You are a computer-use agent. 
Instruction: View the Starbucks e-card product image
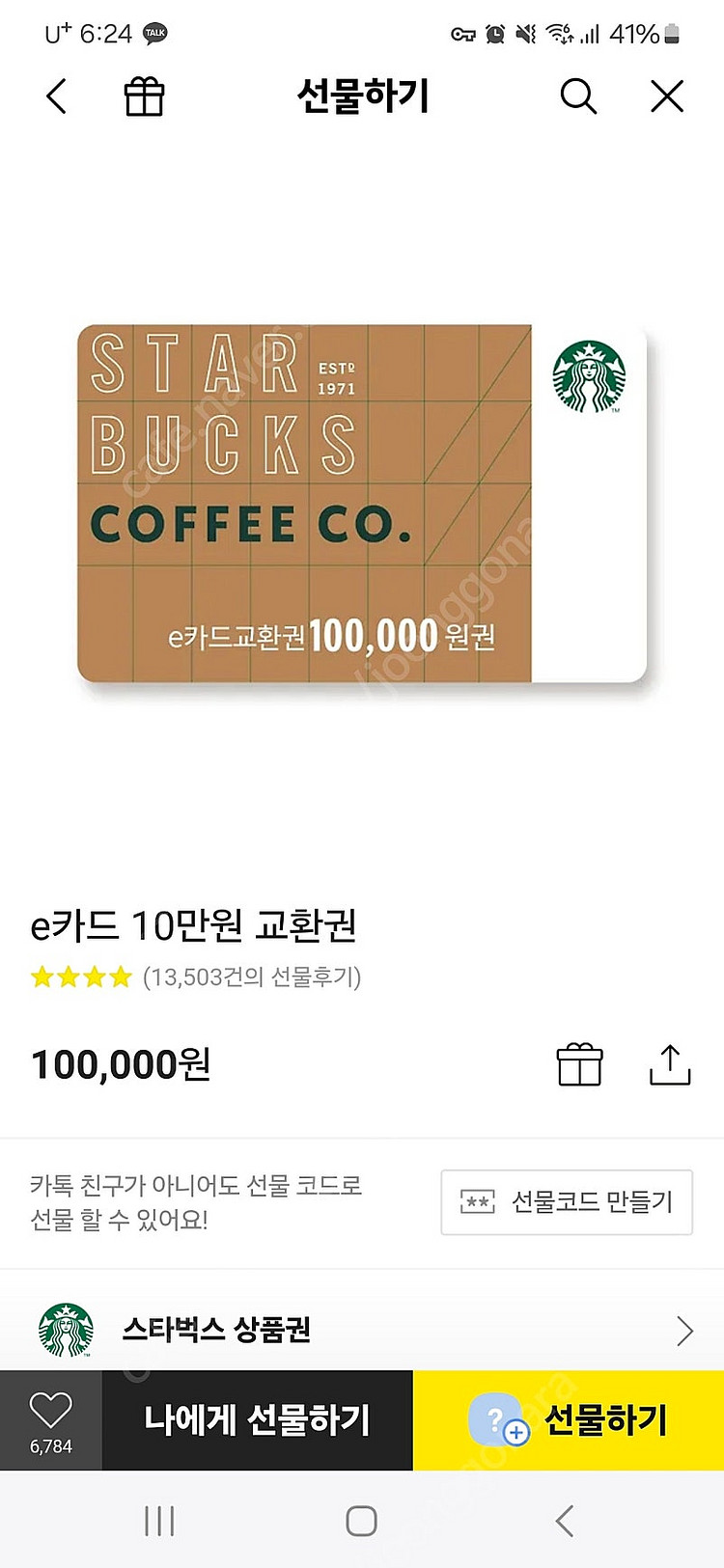click(362, 504)
